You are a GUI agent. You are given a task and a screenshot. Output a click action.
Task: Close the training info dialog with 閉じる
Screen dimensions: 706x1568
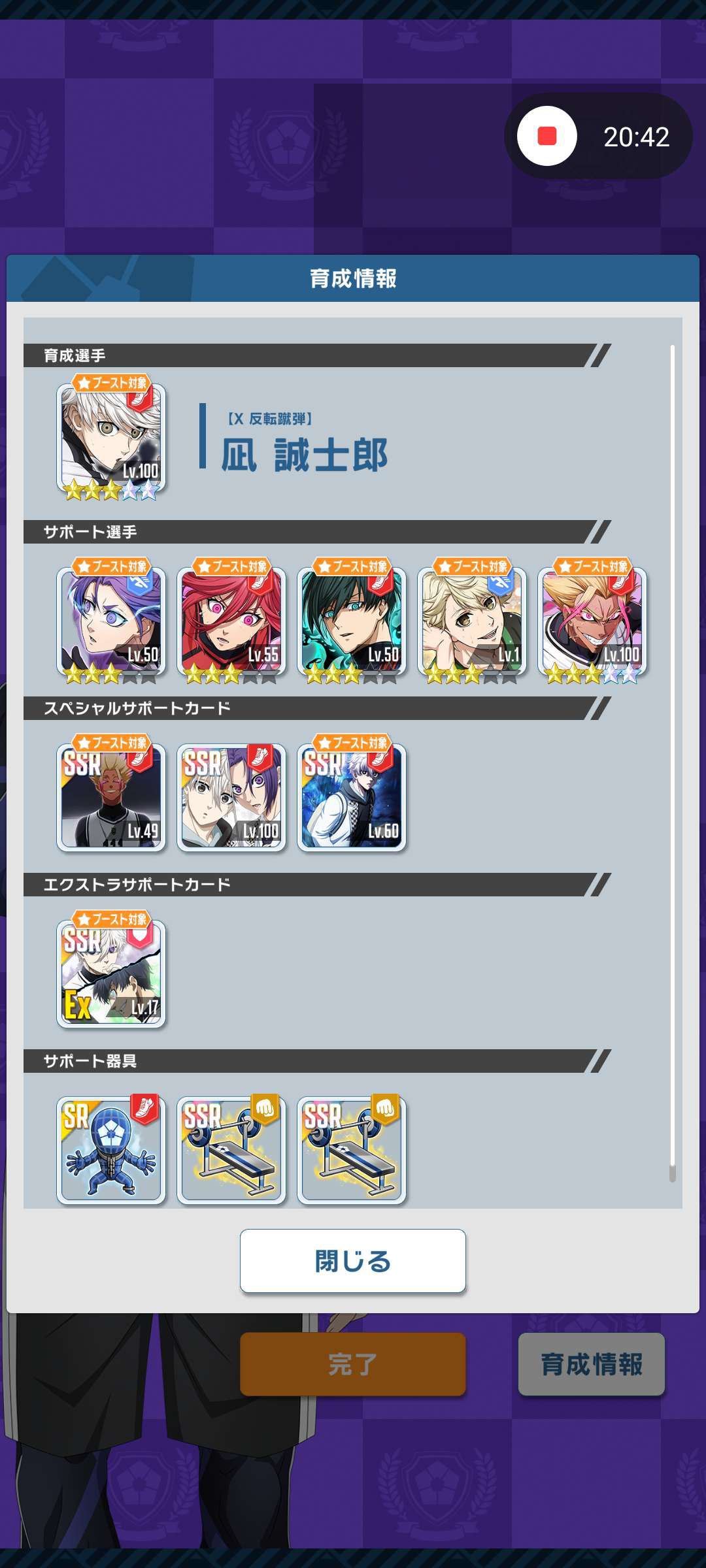[352, 1260]
